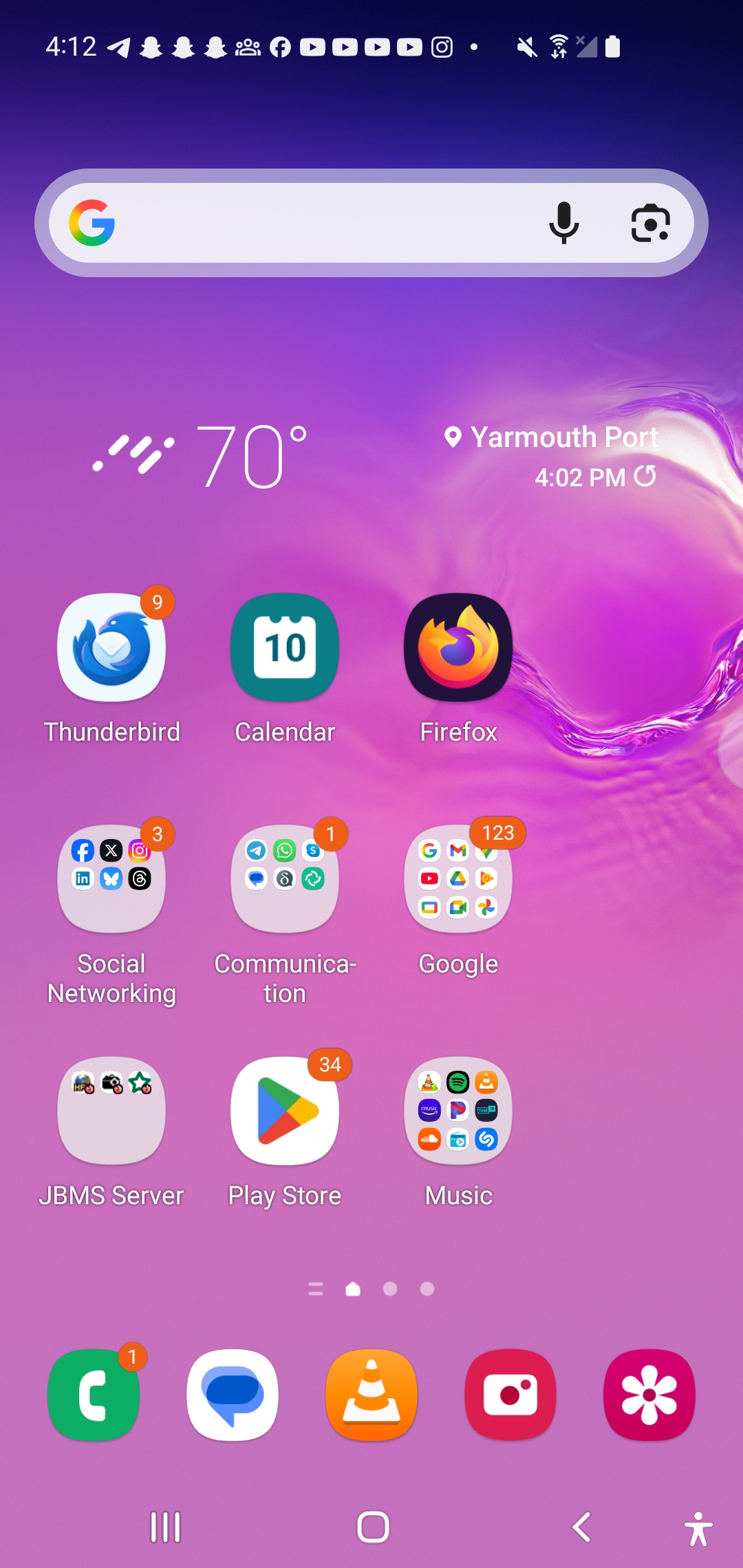The height and width of the screenshot is (1568, 743).
Task: Launch VLC media player from the dock
Action: (371, 1395)
